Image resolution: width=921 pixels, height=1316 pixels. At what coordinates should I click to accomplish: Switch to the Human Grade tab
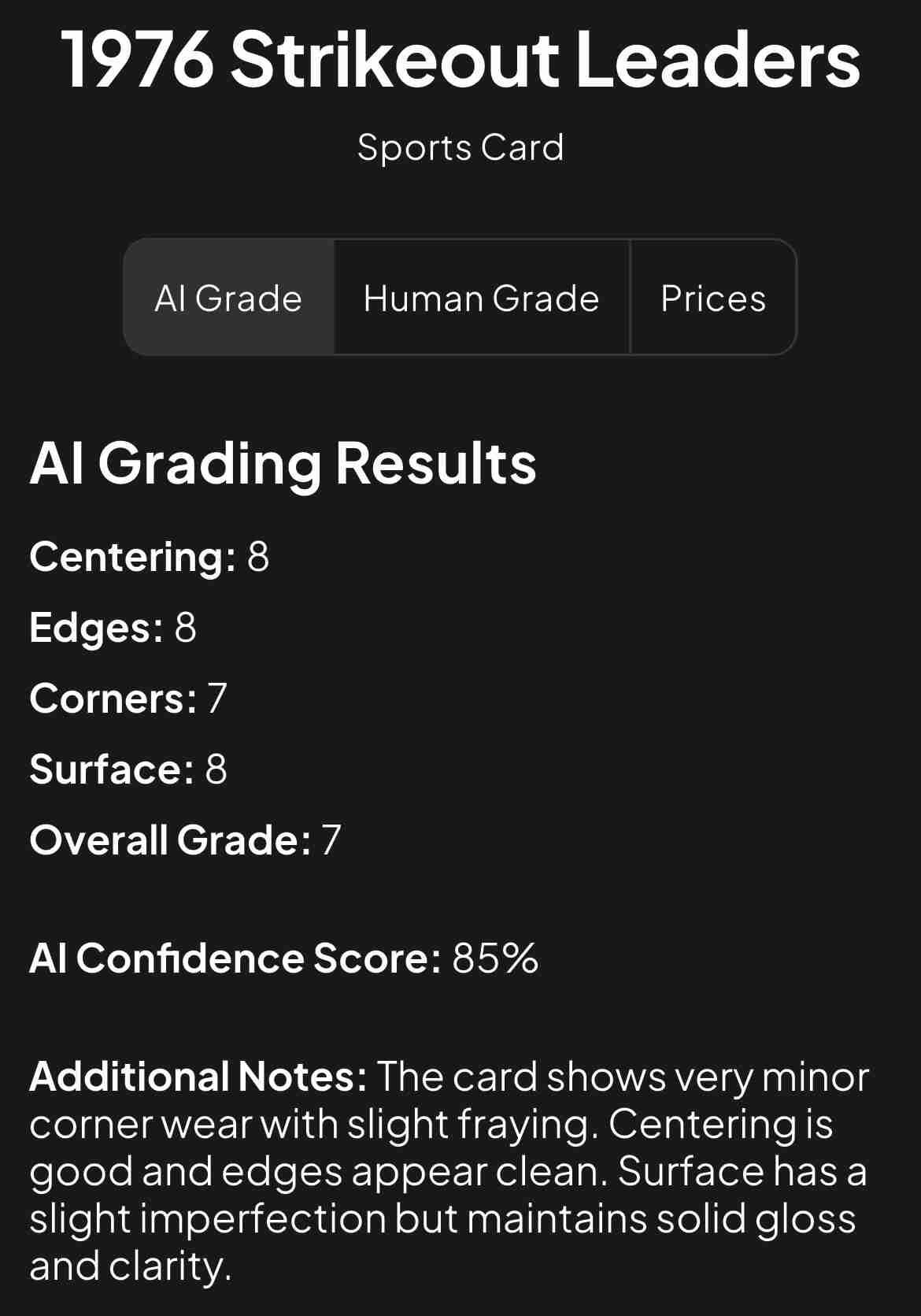click(481, 298)
